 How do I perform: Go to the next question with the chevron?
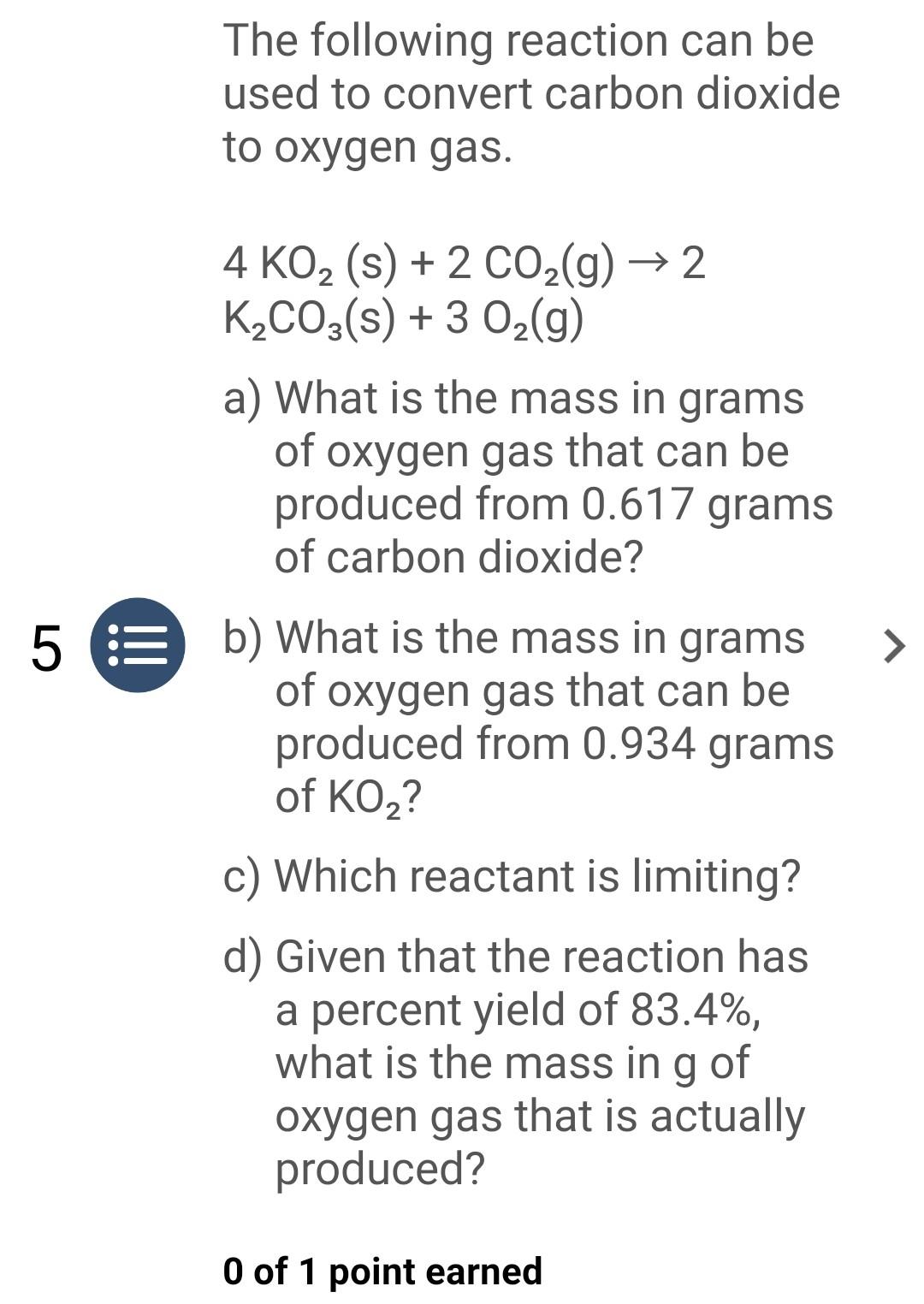point(892,646)
